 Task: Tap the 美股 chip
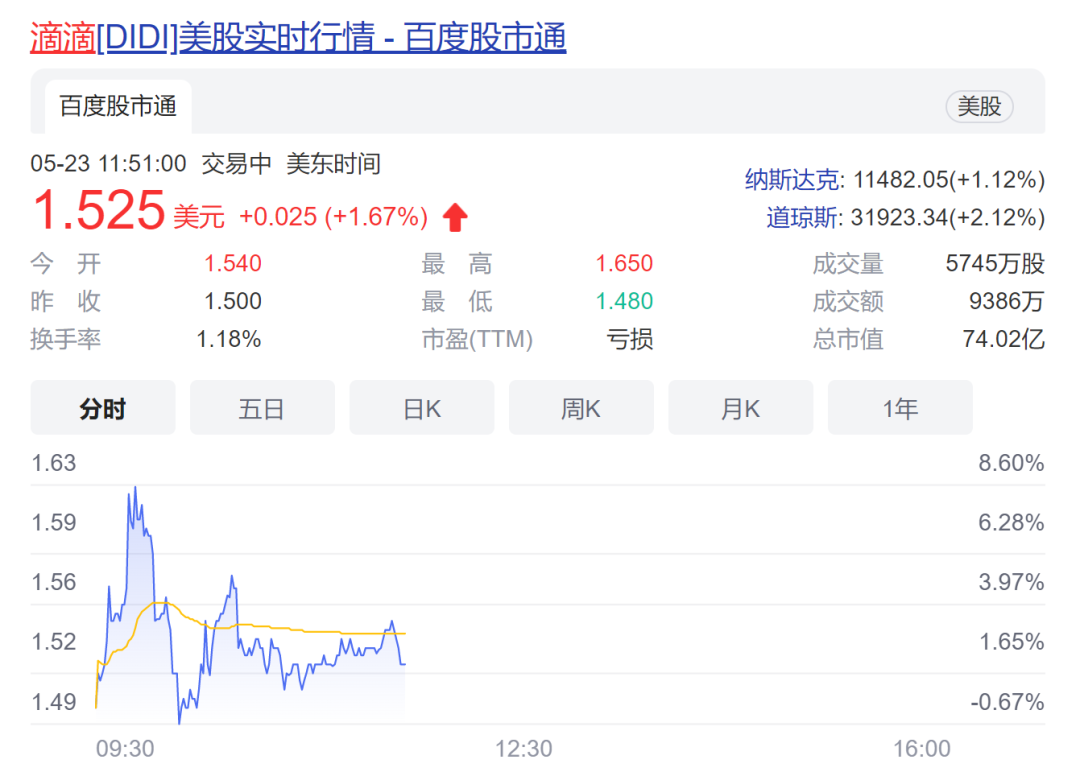[979, 106]
